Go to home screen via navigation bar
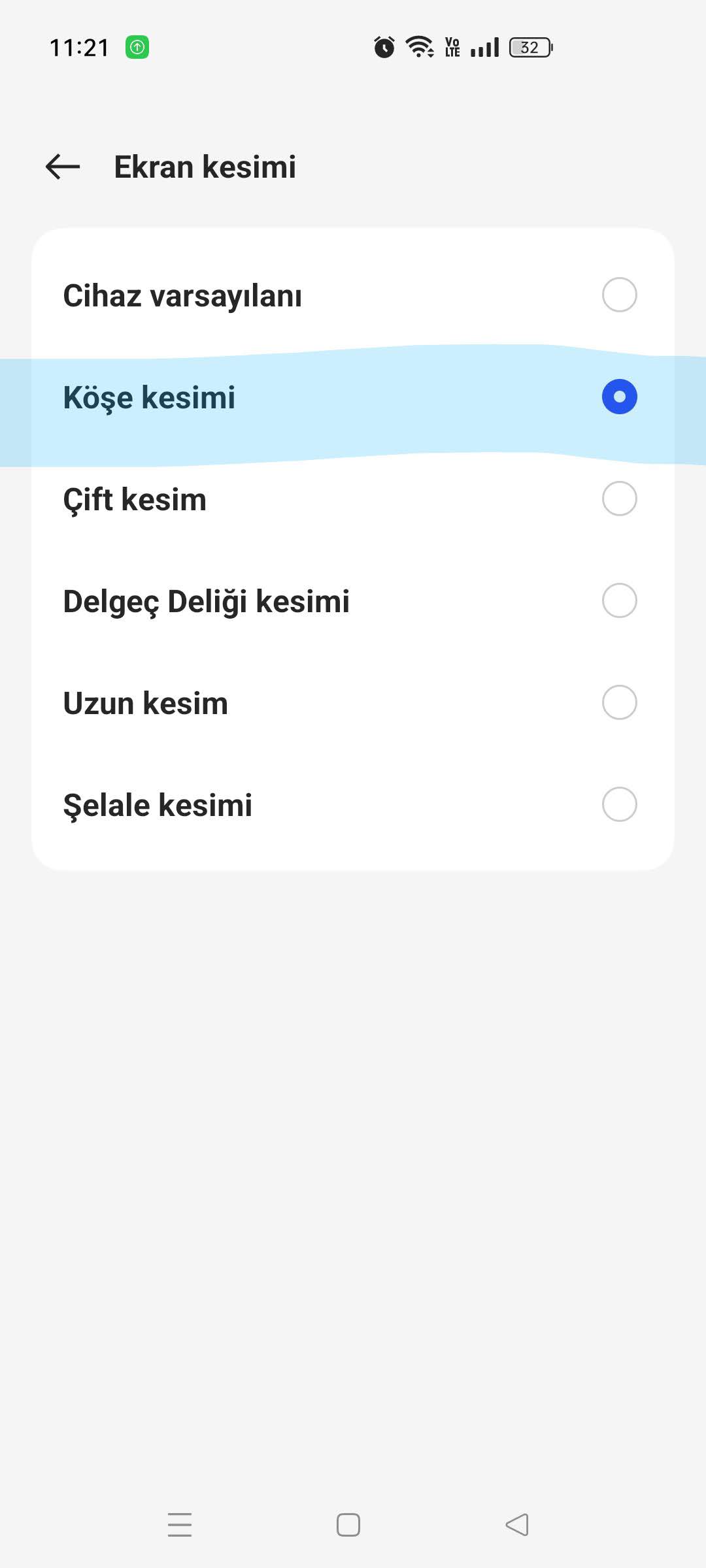Screen dimensions: 706x1568 (348, 1525)
